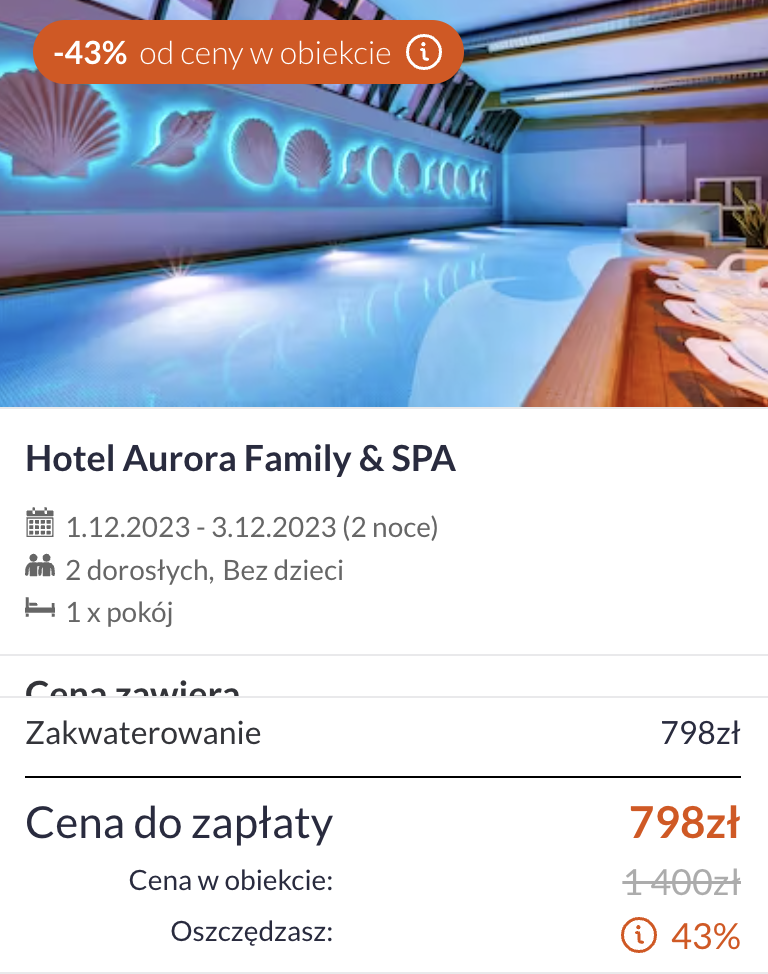
Task: Tap the info icon beside Oszczędzasz 43%
Action: point(638,935)
